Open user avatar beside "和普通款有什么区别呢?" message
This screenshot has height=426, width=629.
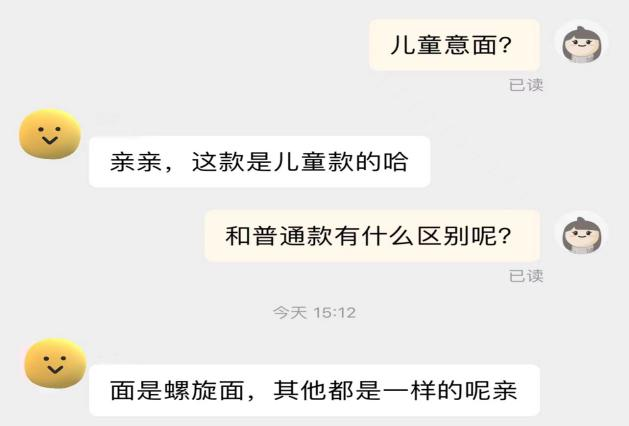(x=582, y=234)
